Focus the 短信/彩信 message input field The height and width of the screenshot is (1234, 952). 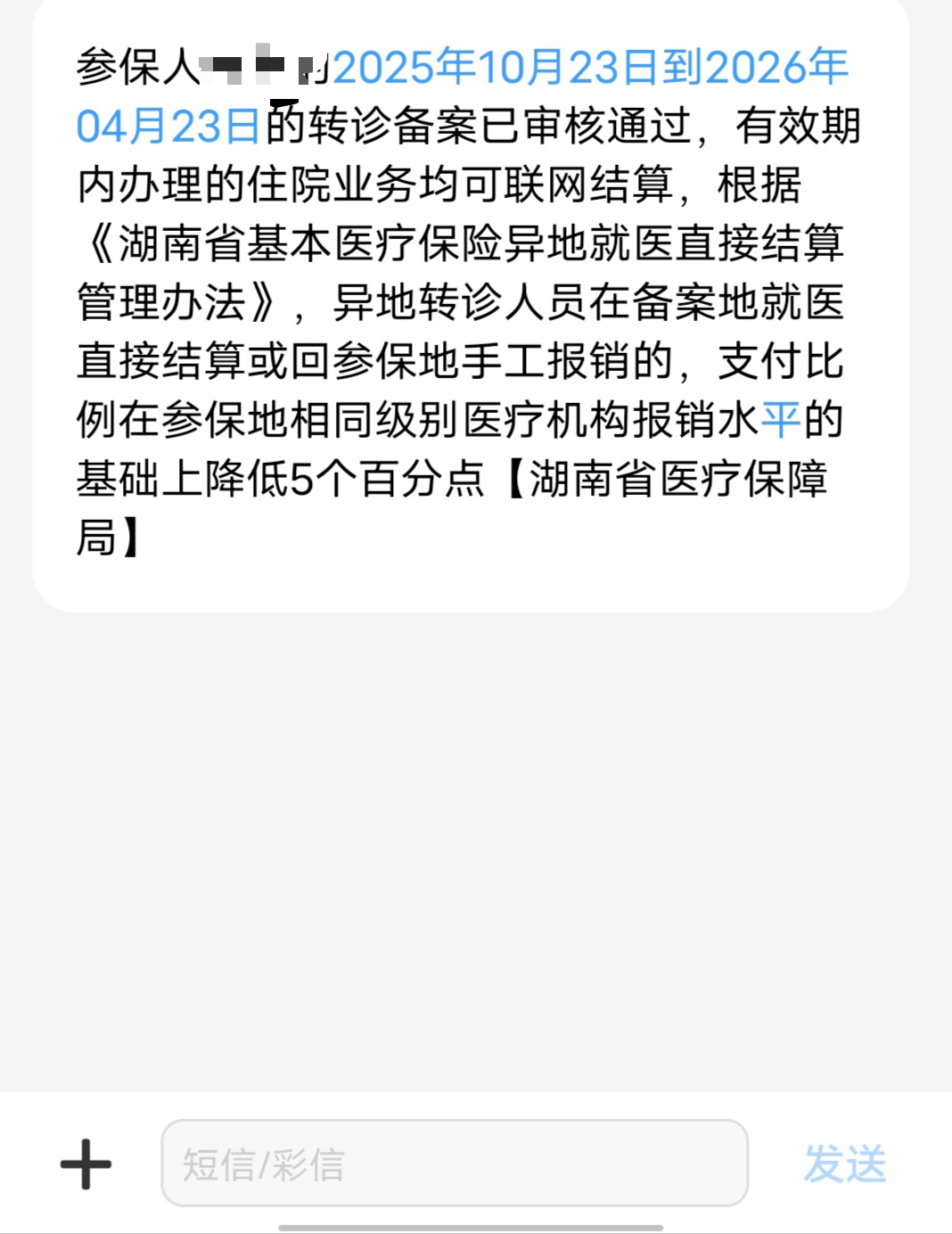pos(454,1164)
